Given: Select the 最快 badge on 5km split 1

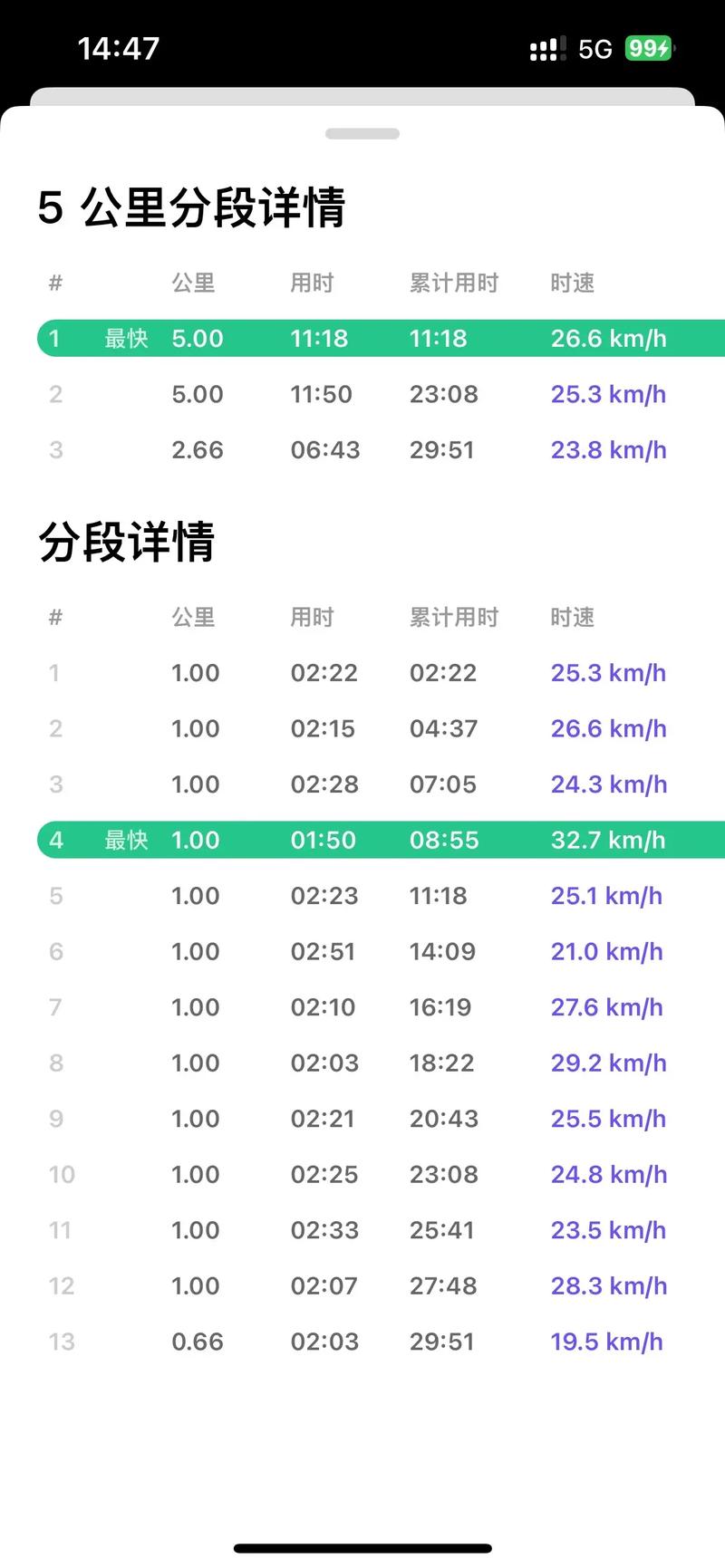Looking at the screenshot, I should pyautogui.click(x=127, y=338).
